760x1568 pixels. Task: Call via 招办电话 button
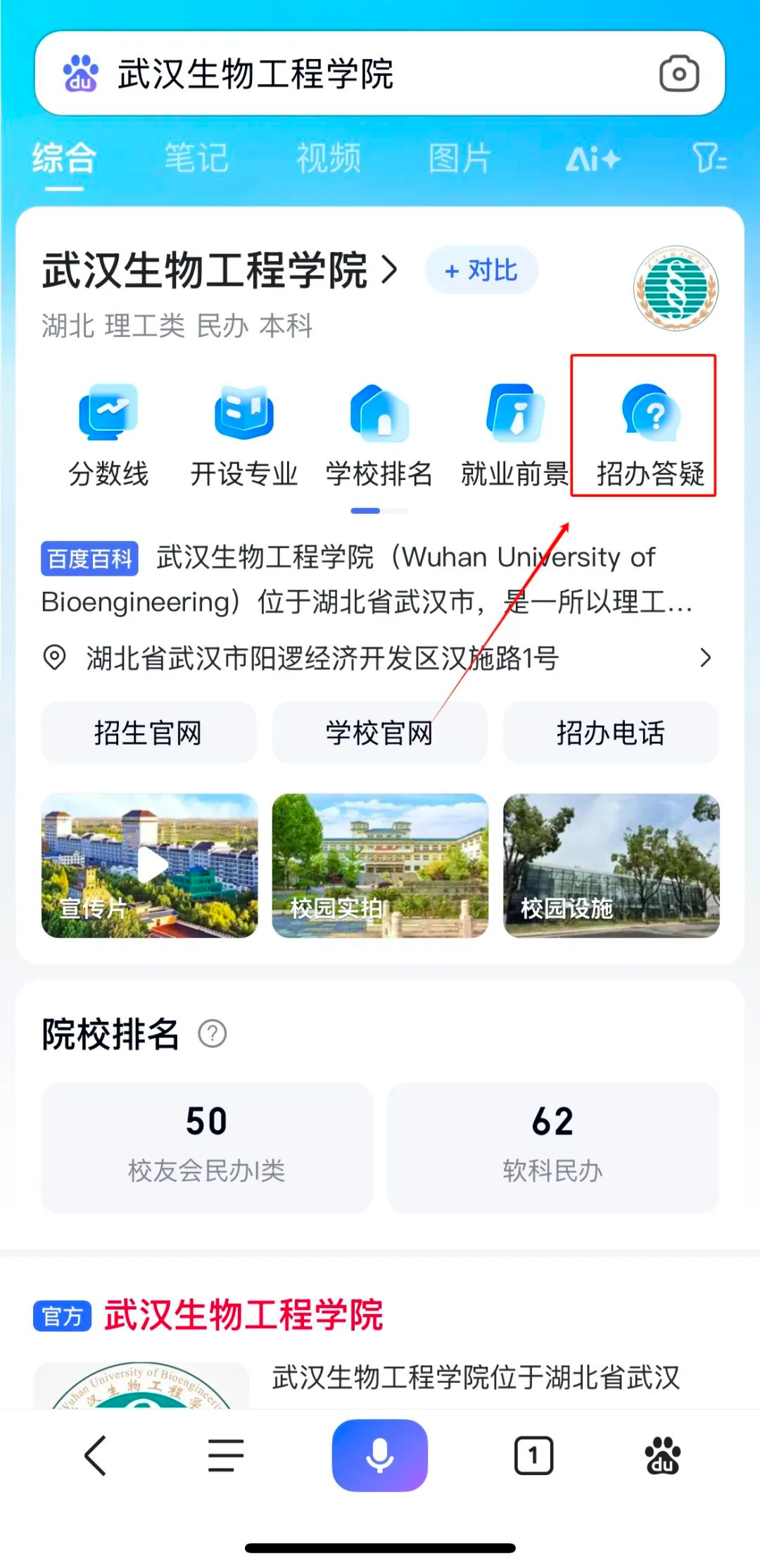tap(611, 733)
